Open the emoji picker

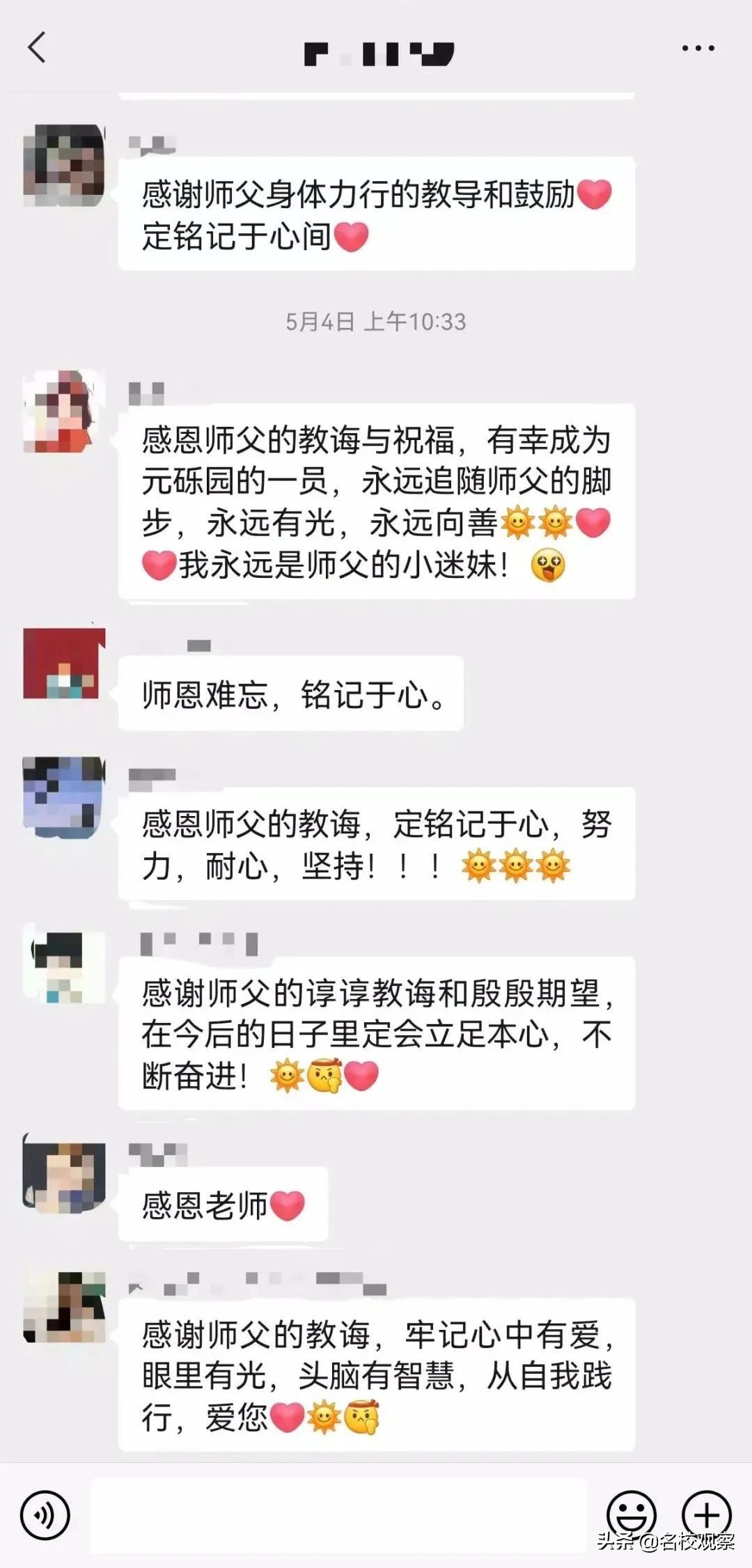click(632, 1515)
